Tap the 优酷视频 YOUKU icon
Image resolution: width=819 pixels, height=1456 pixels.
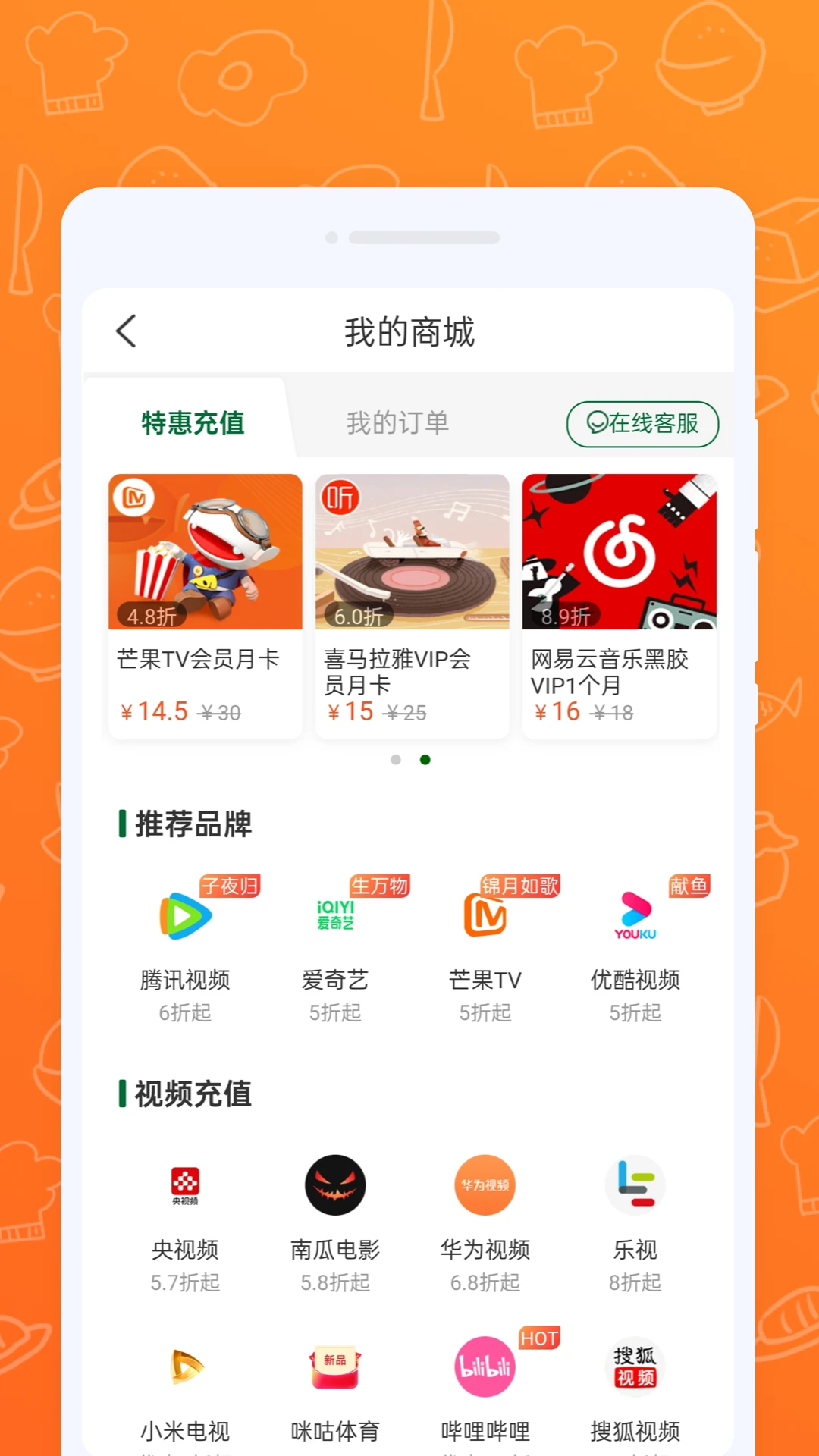point(634,914)
